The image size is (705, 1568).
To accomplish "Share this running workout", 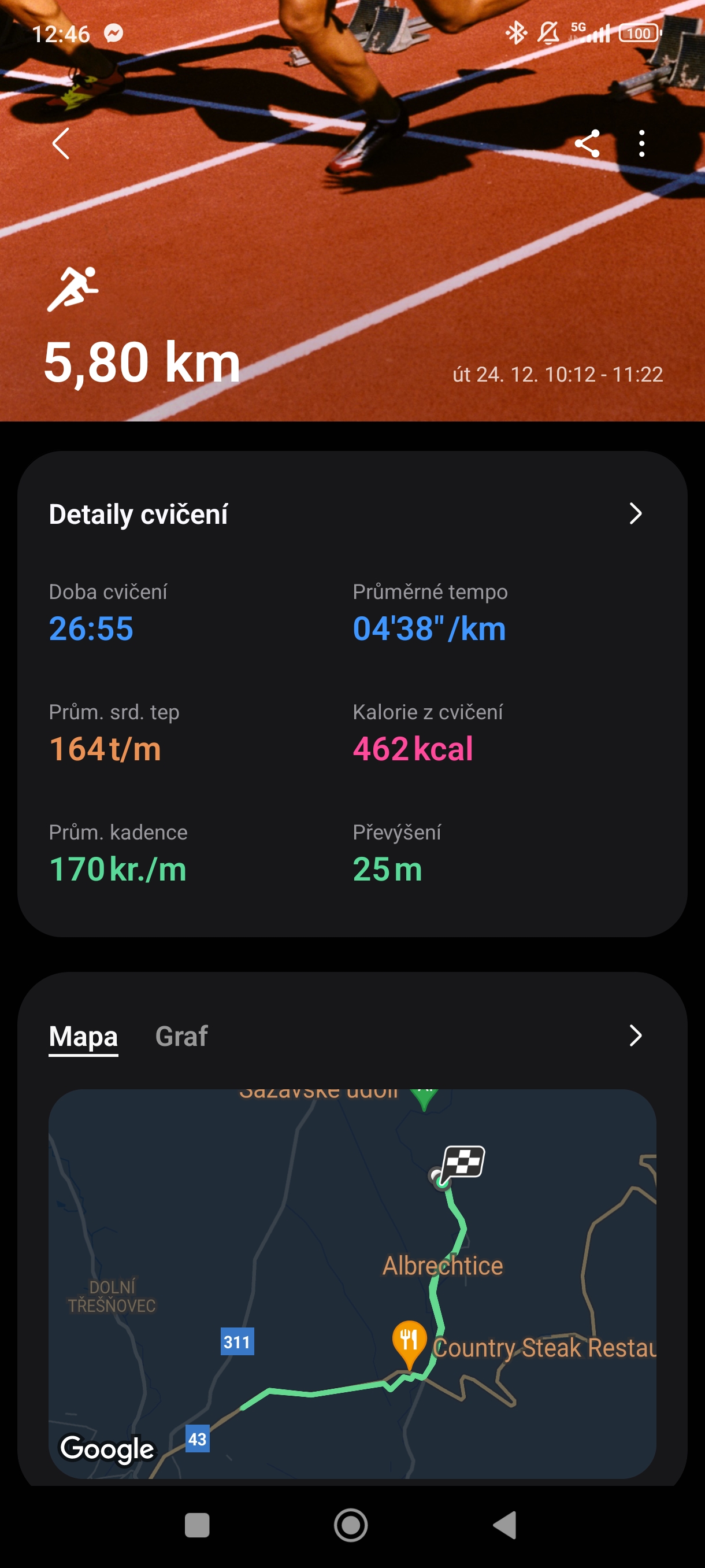I will (587, 143).
